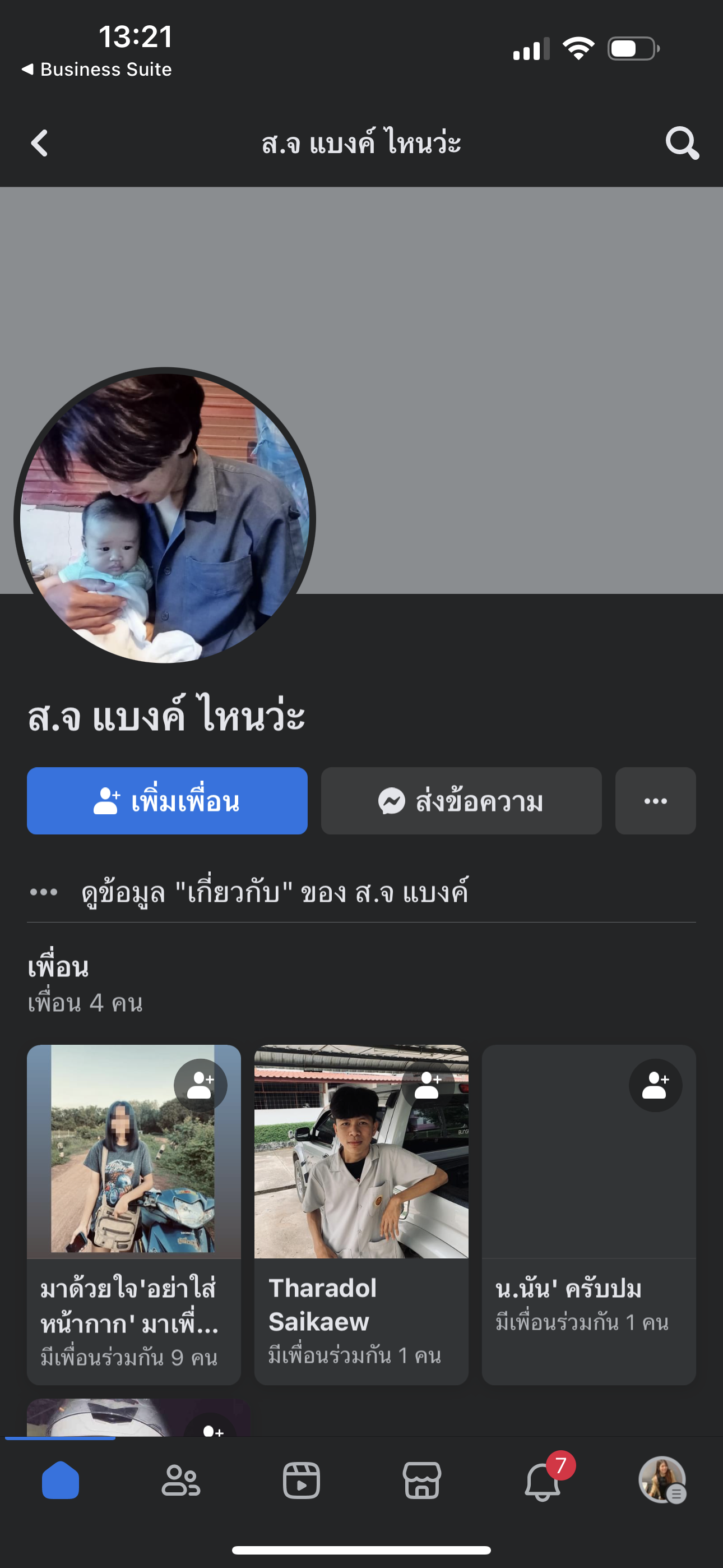Add Tharadol Saikaew as a friend
The width and height of the screenshot is (723, 1568).
point(428,1085)
